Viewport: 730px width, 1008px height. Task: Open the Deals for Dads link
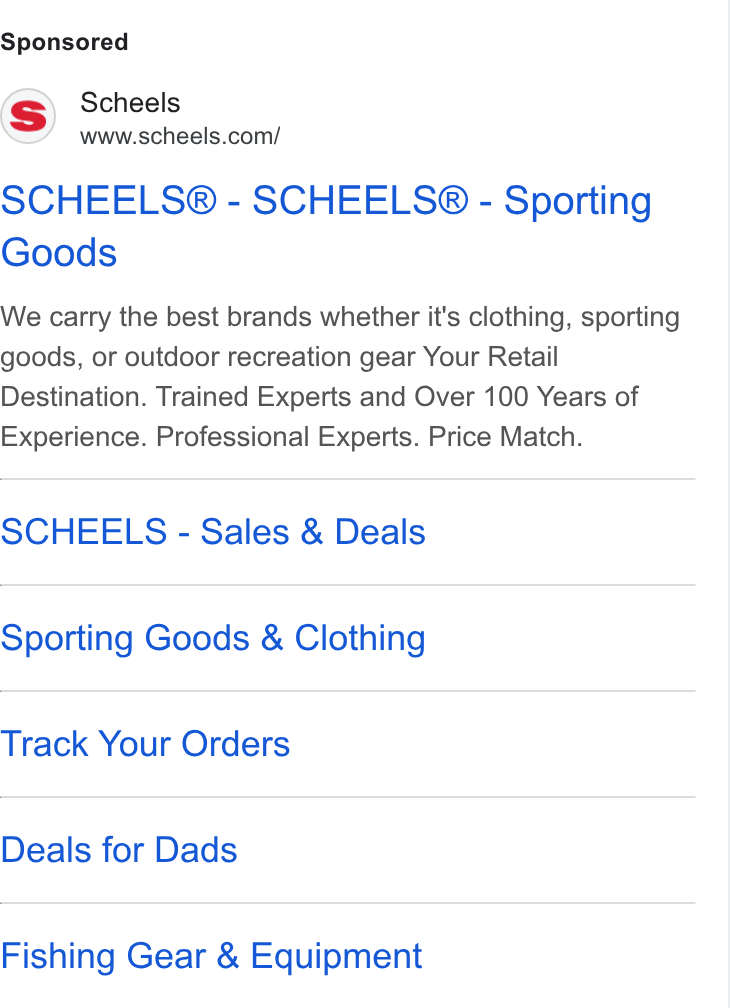point(119,850)
